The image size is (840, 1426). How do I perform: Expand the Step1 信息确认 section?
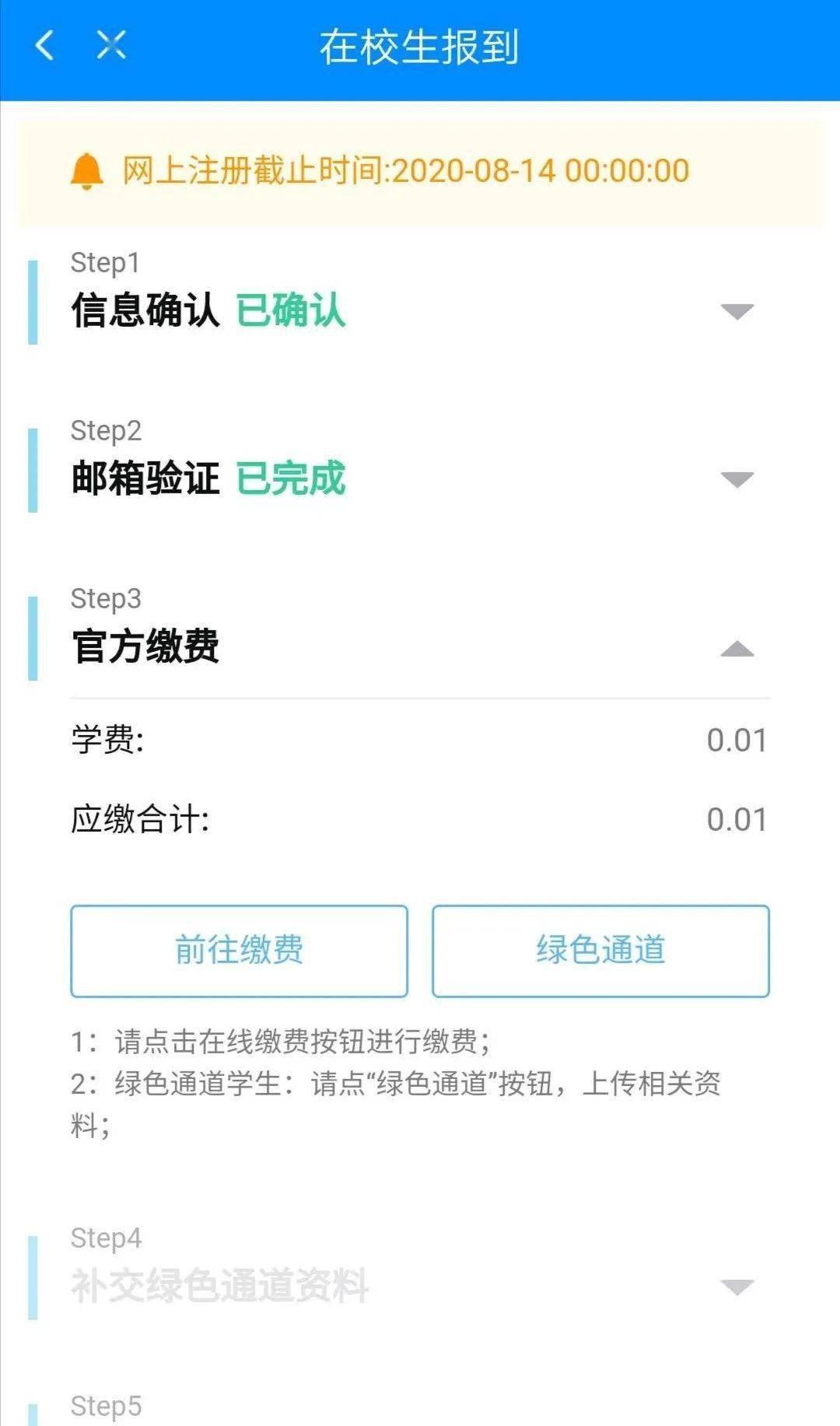pyautogui.click(x=736, y=310)
